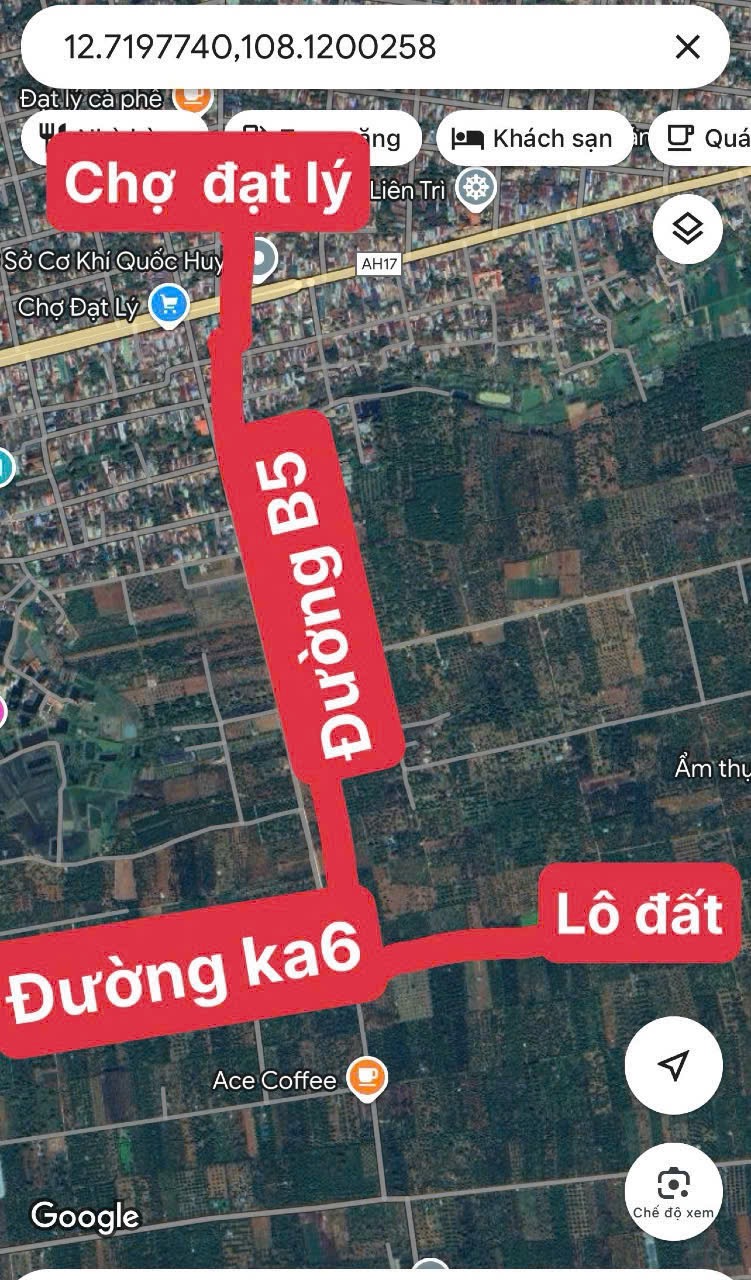Center map on my location
The height and width of the screenshot is (1280, 751).
(x=673, y=1065)
